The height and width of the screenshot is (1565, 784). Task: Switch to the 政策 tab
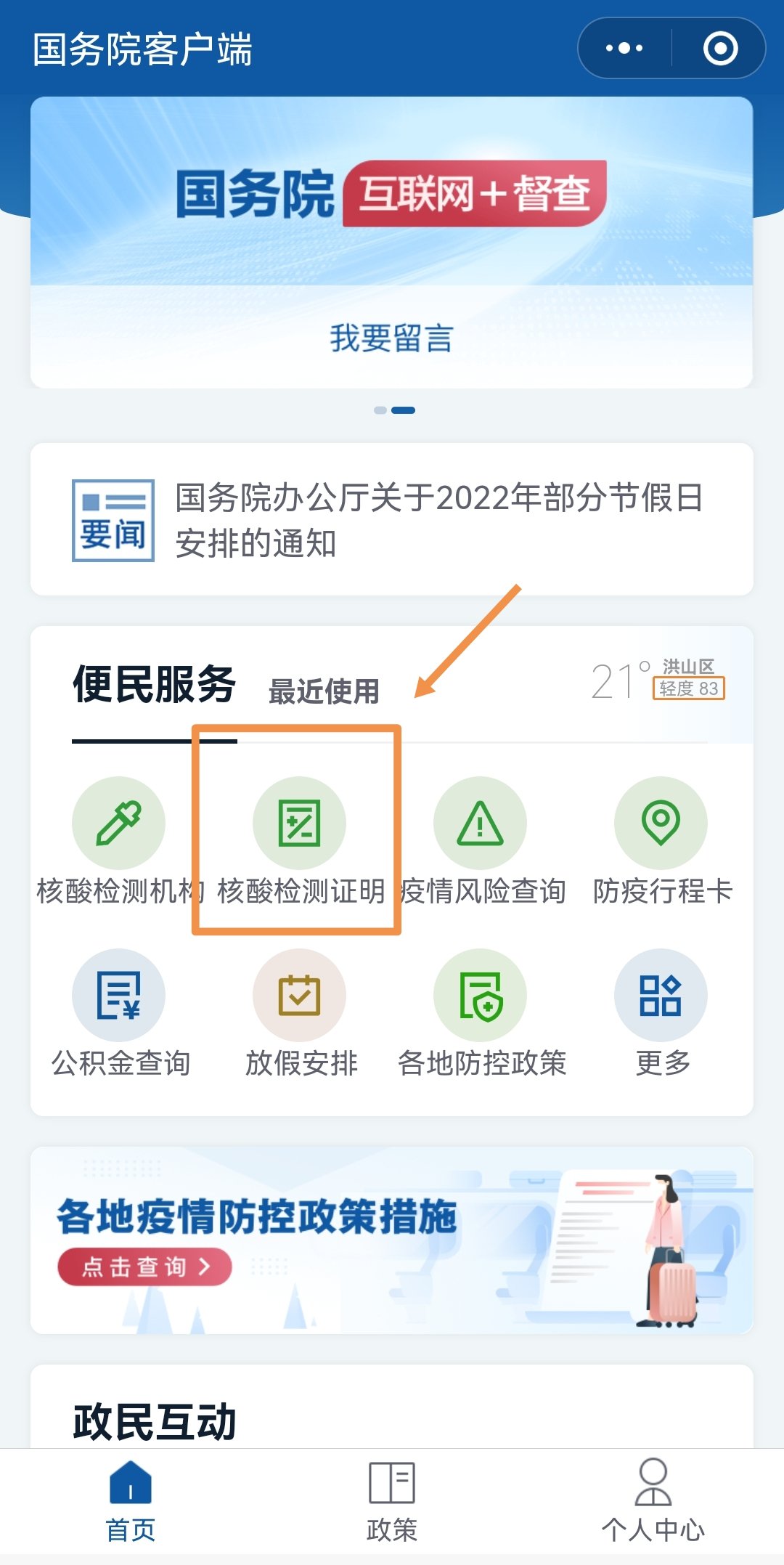(x=391, y=1502)
